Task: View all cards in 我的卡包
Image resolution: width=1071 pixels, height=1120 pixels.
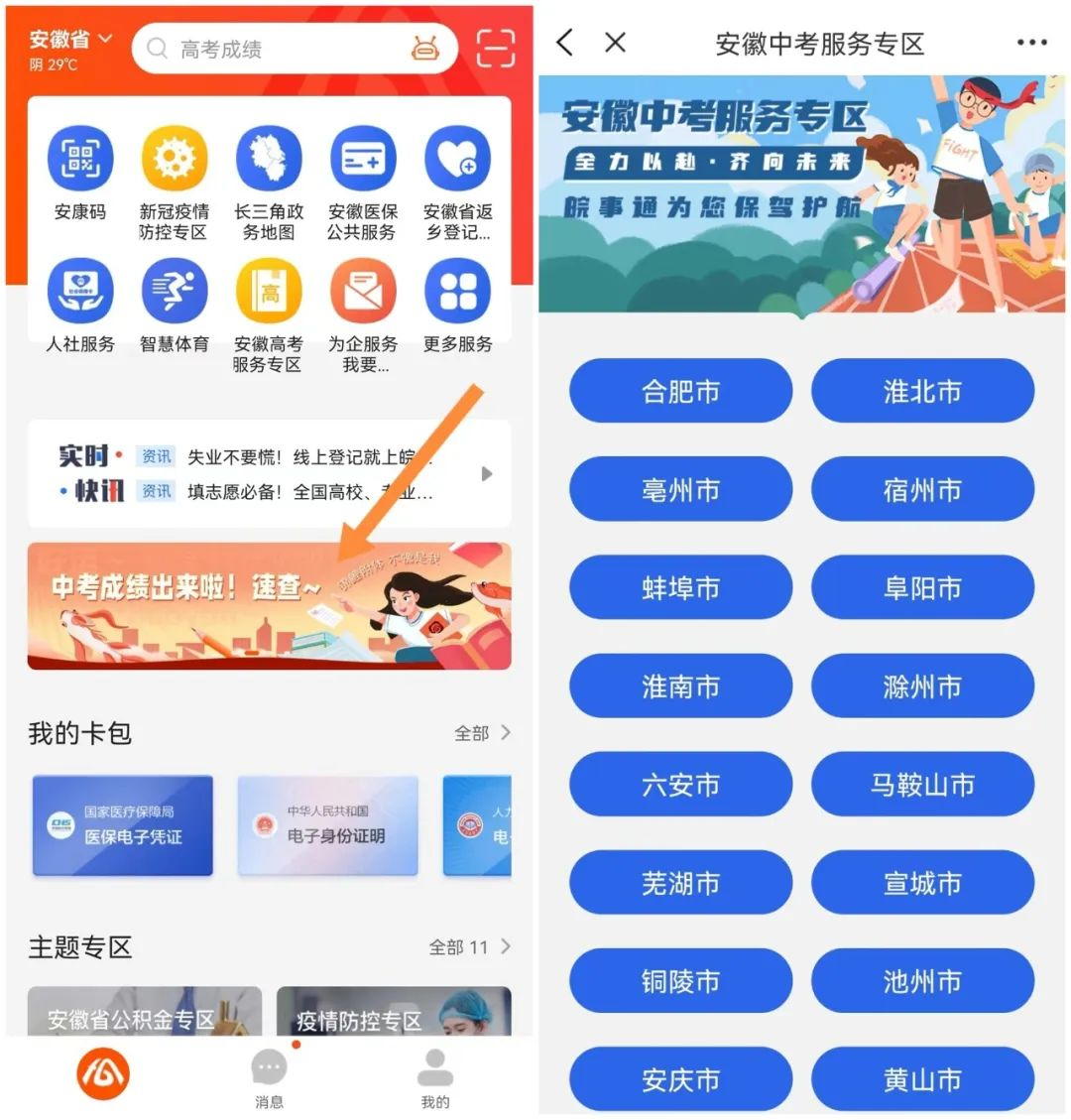Action: pos(482,733)
